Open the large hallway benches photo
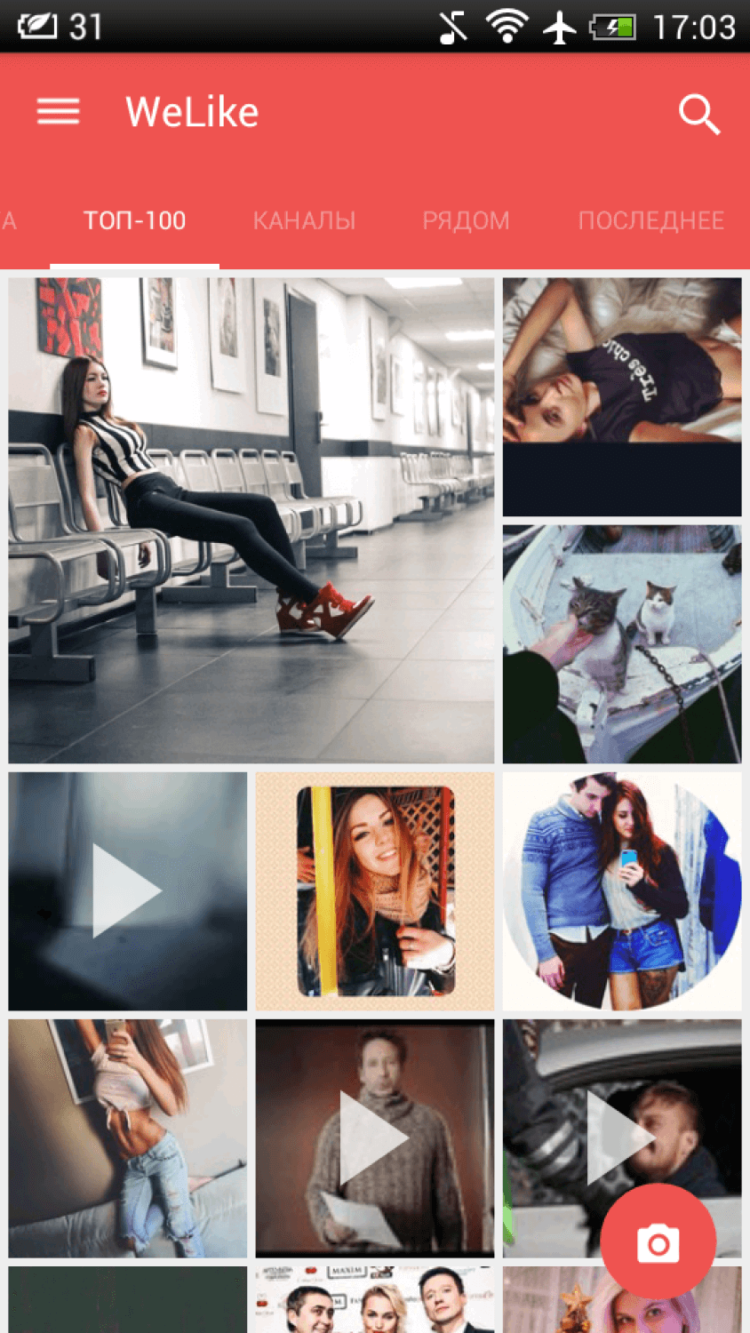 click(251, 520)
